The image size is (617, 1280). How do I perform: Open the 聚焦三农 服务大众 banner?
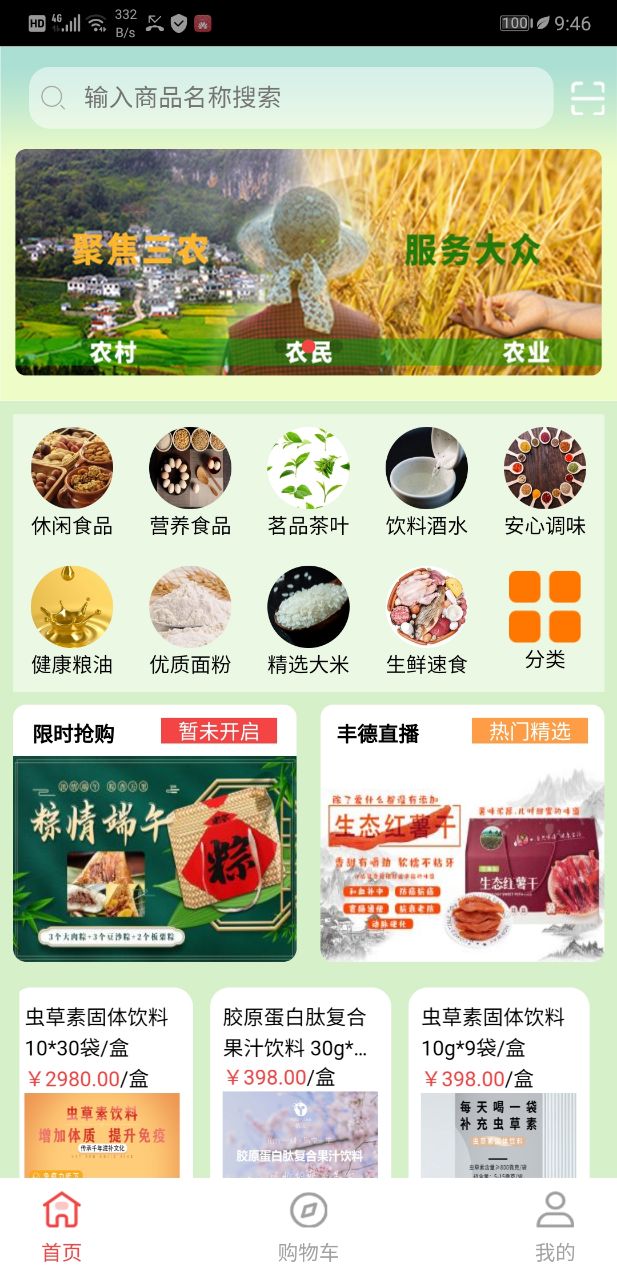coord(308,262)
